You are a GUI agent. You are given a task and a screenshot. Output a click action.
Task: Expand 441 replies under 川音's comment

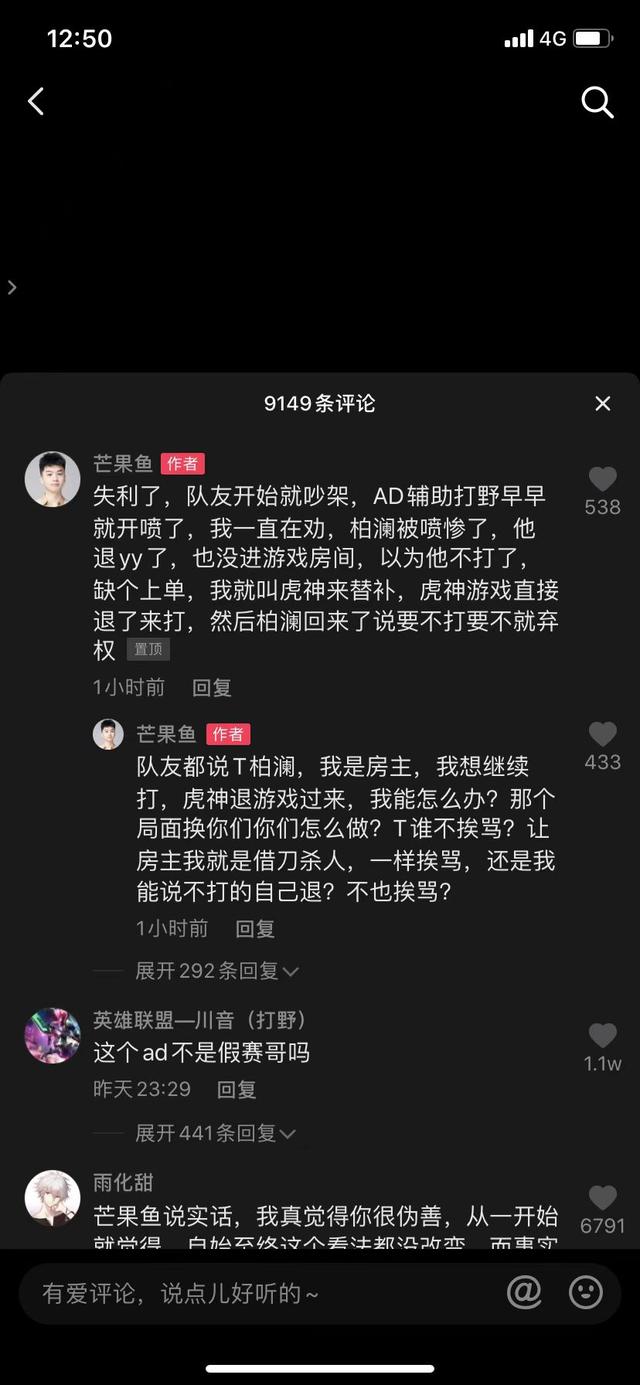coord(217,1132)
